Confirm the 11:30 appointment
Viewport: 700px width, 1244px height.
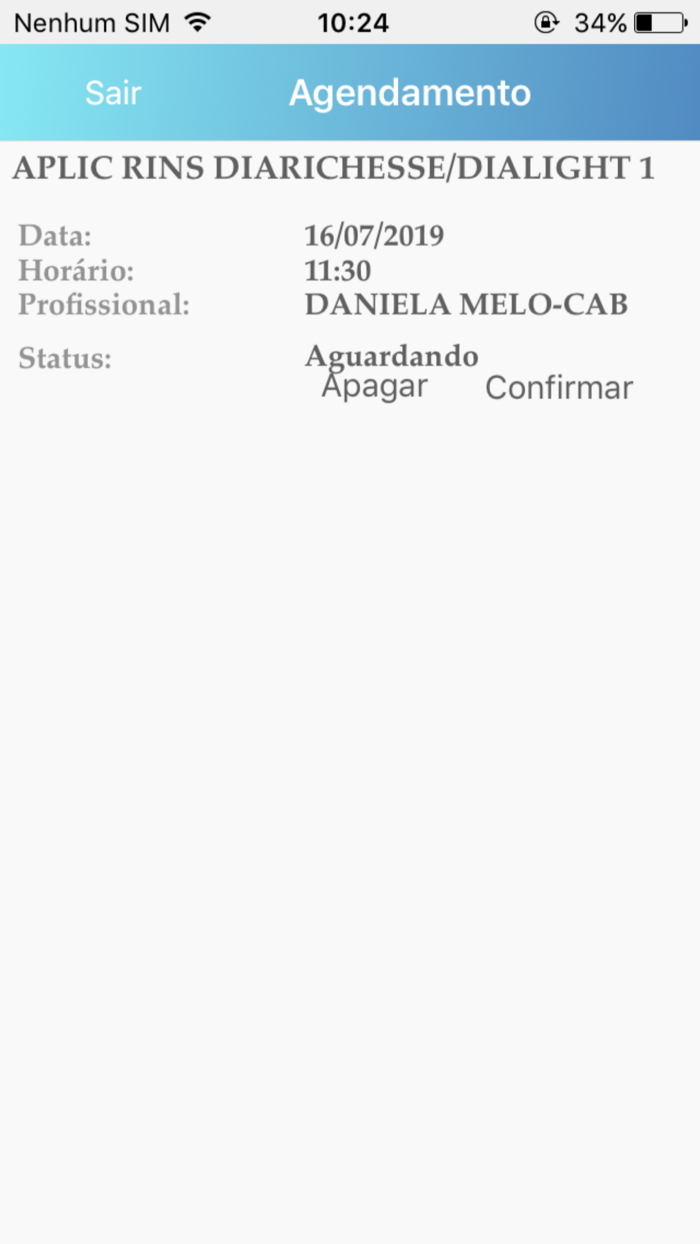(x=558, y=388)
